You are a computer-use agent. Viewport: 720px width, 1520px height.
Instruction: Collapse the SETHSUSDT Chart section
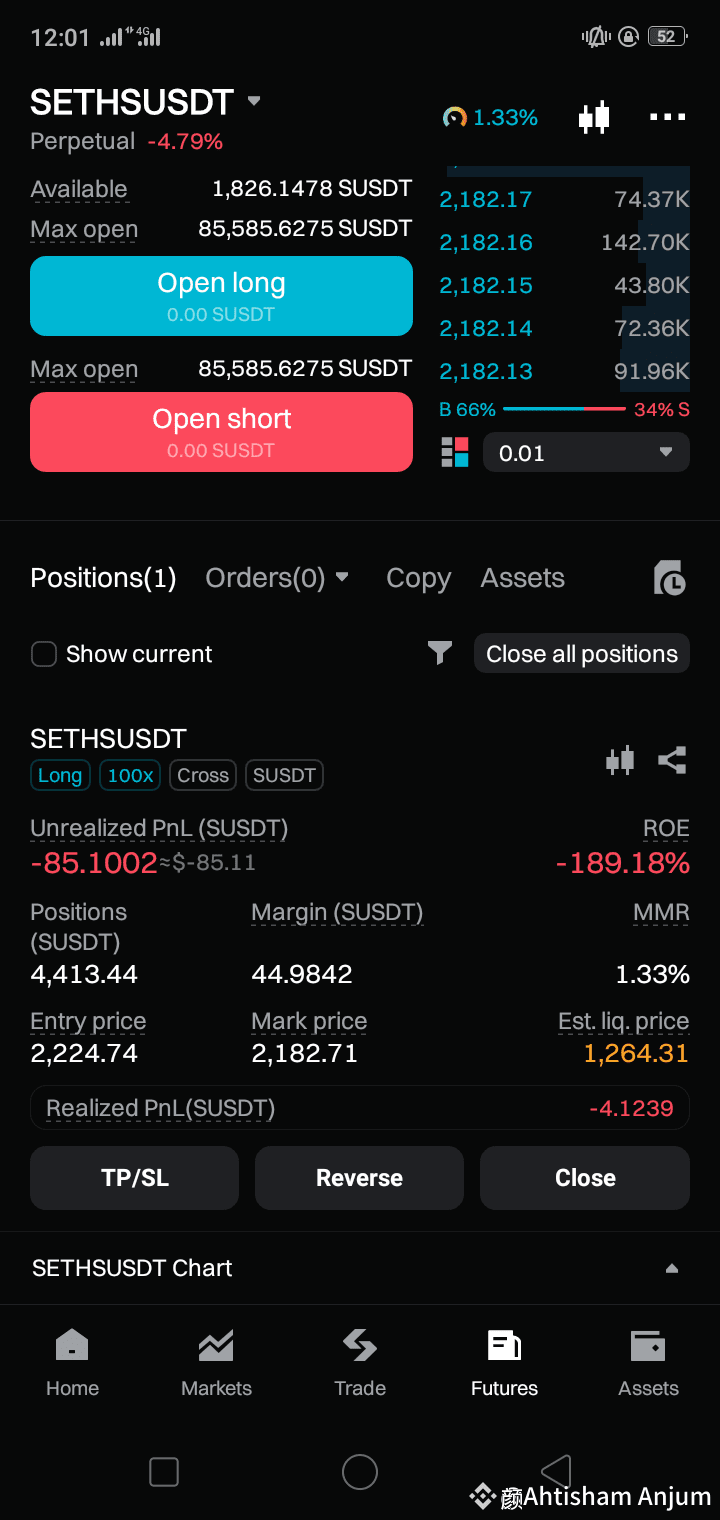(x=671, y=1267)
